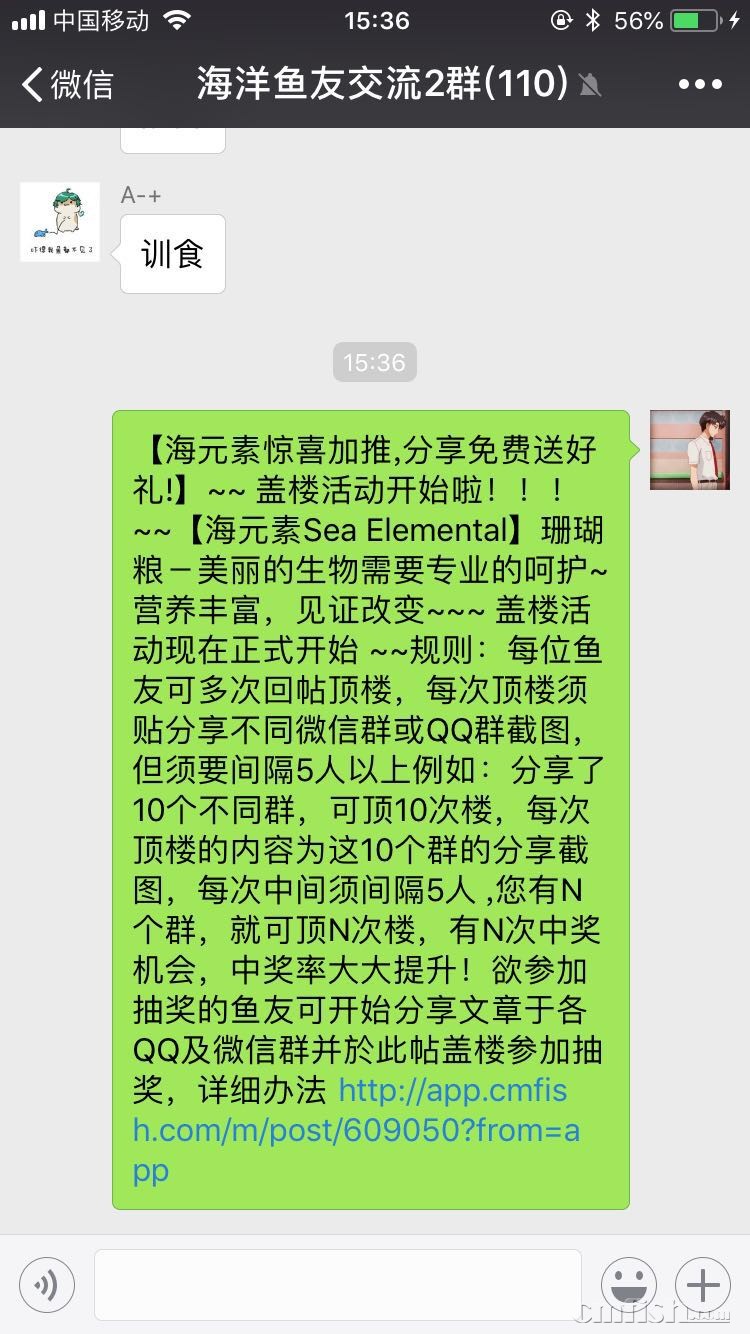Screen dimensions: 750x1334
Task: Switch to voice message input
Action: point(46,1285)
